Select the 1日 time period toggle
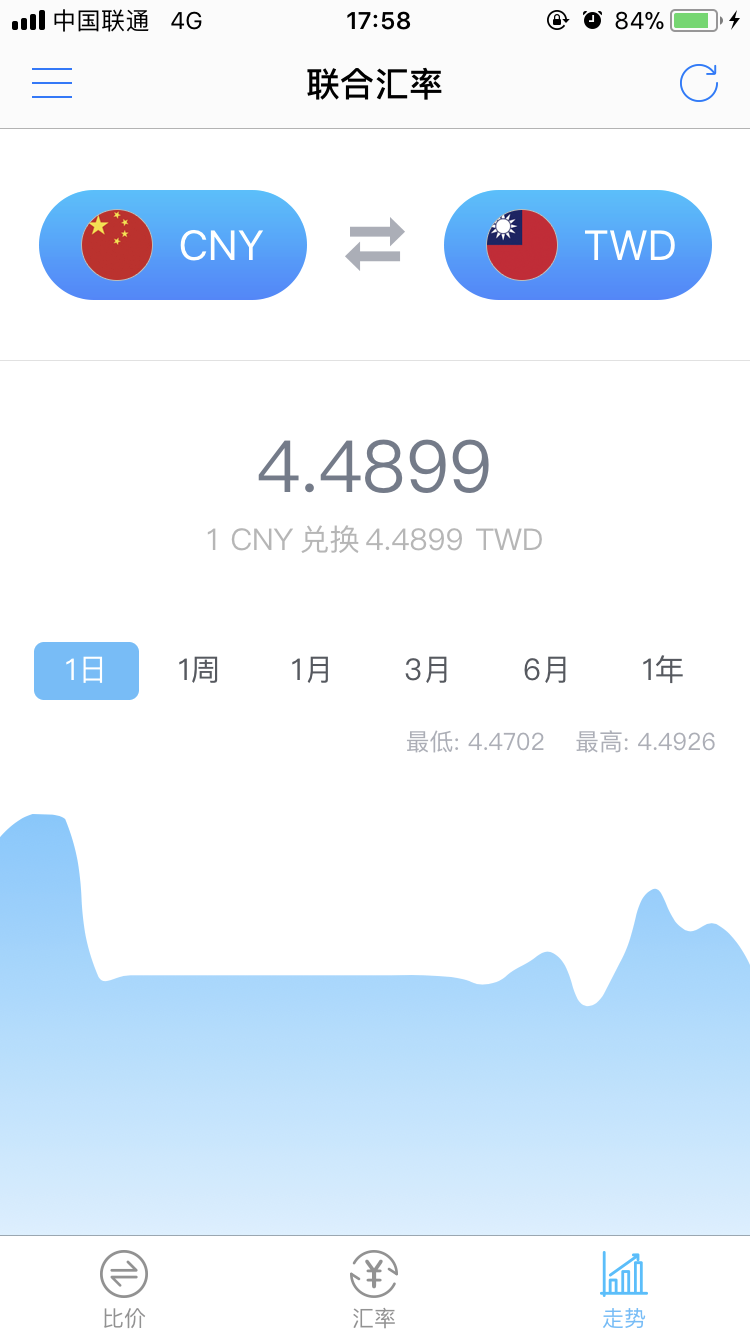Viewport: 750px width, 1334px height. pyautogui.click(x=86, y=670)
